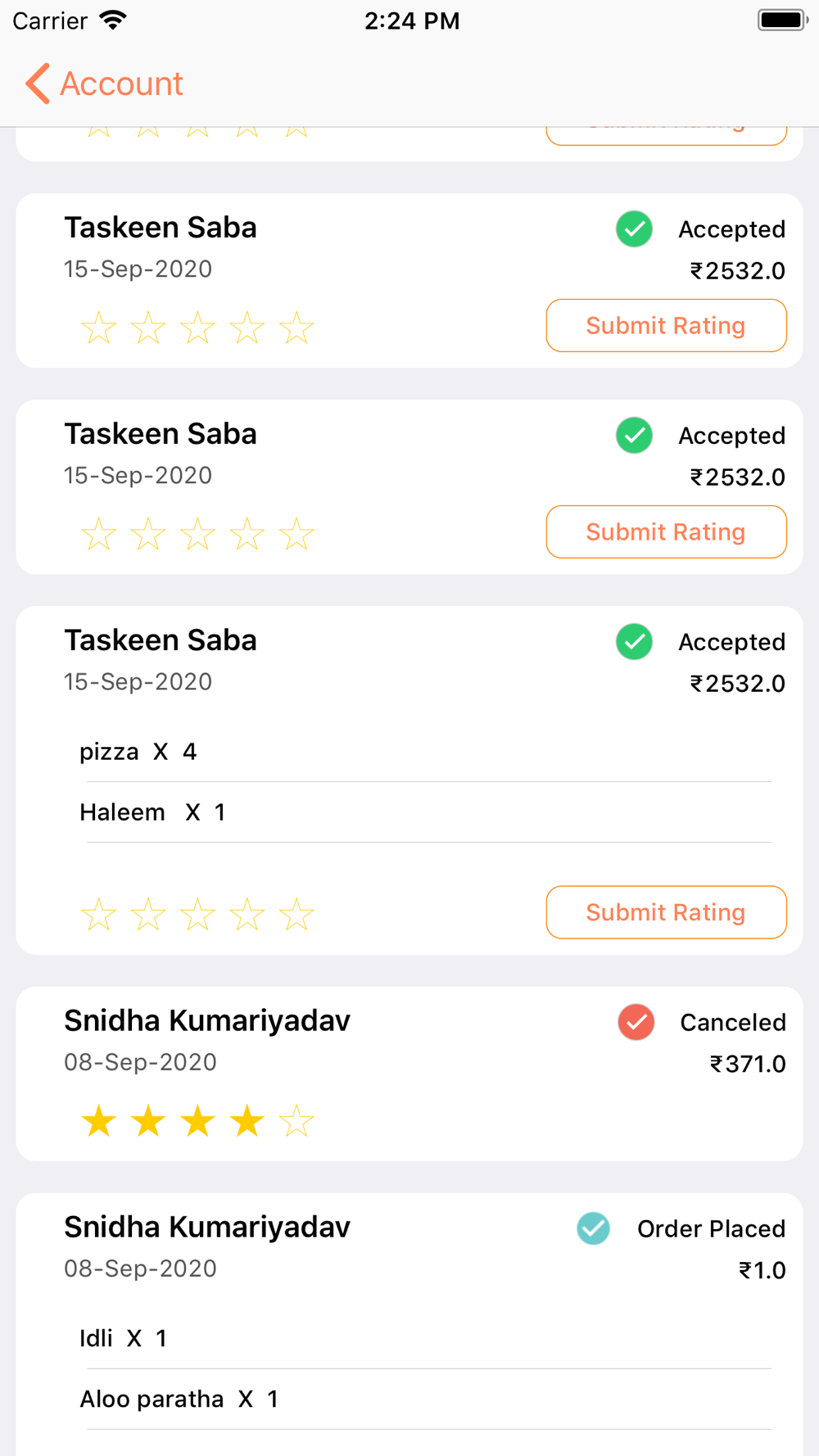Screen dimensions: 819x1456
Task: Rate the pizza order five stars
Action: coord(296,915)
